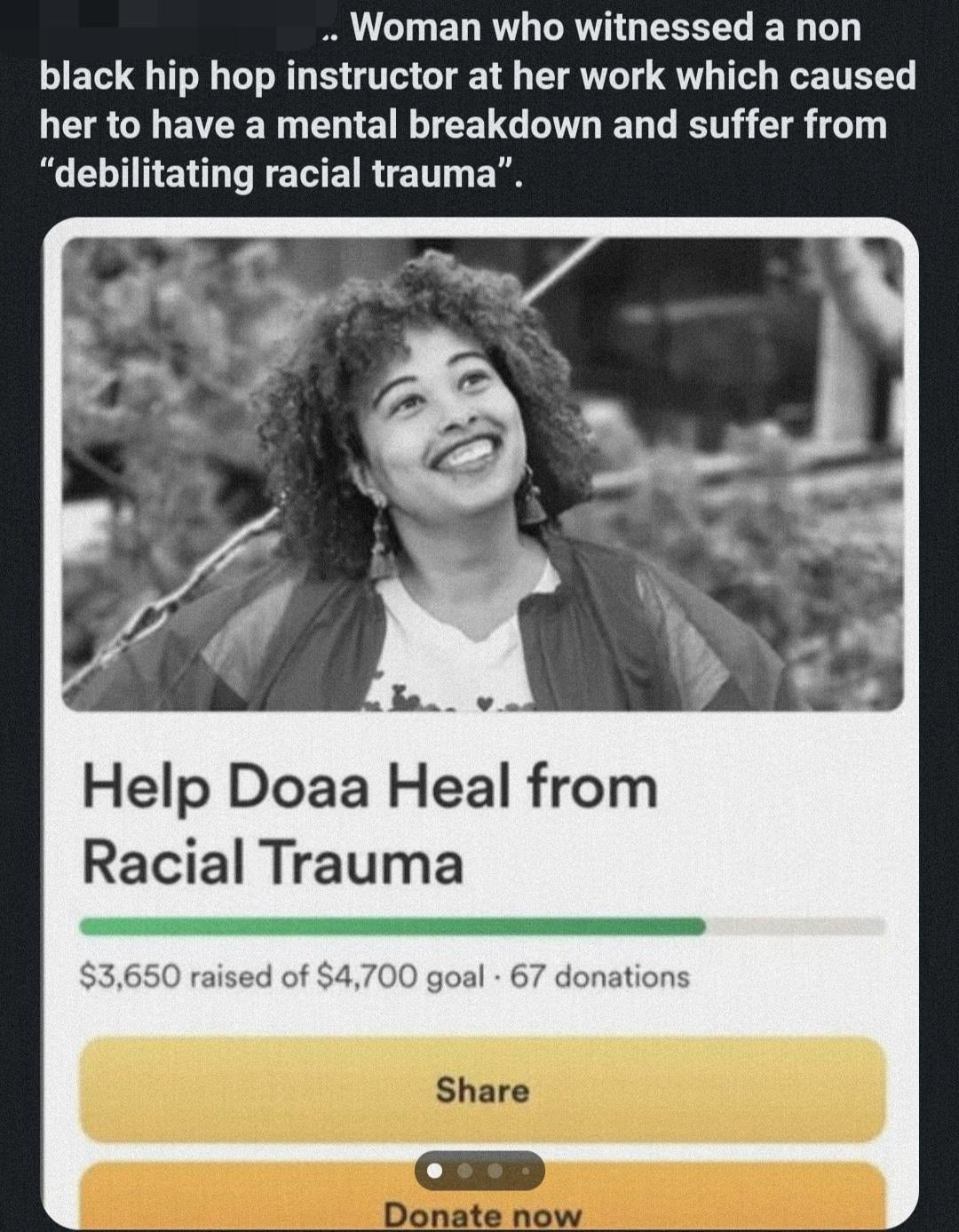This screenshot has width=959, height=1232.
Task: Open the Help Doaa Heal fundraiser image
Action: pyautogui.click(x=482, y=473)
